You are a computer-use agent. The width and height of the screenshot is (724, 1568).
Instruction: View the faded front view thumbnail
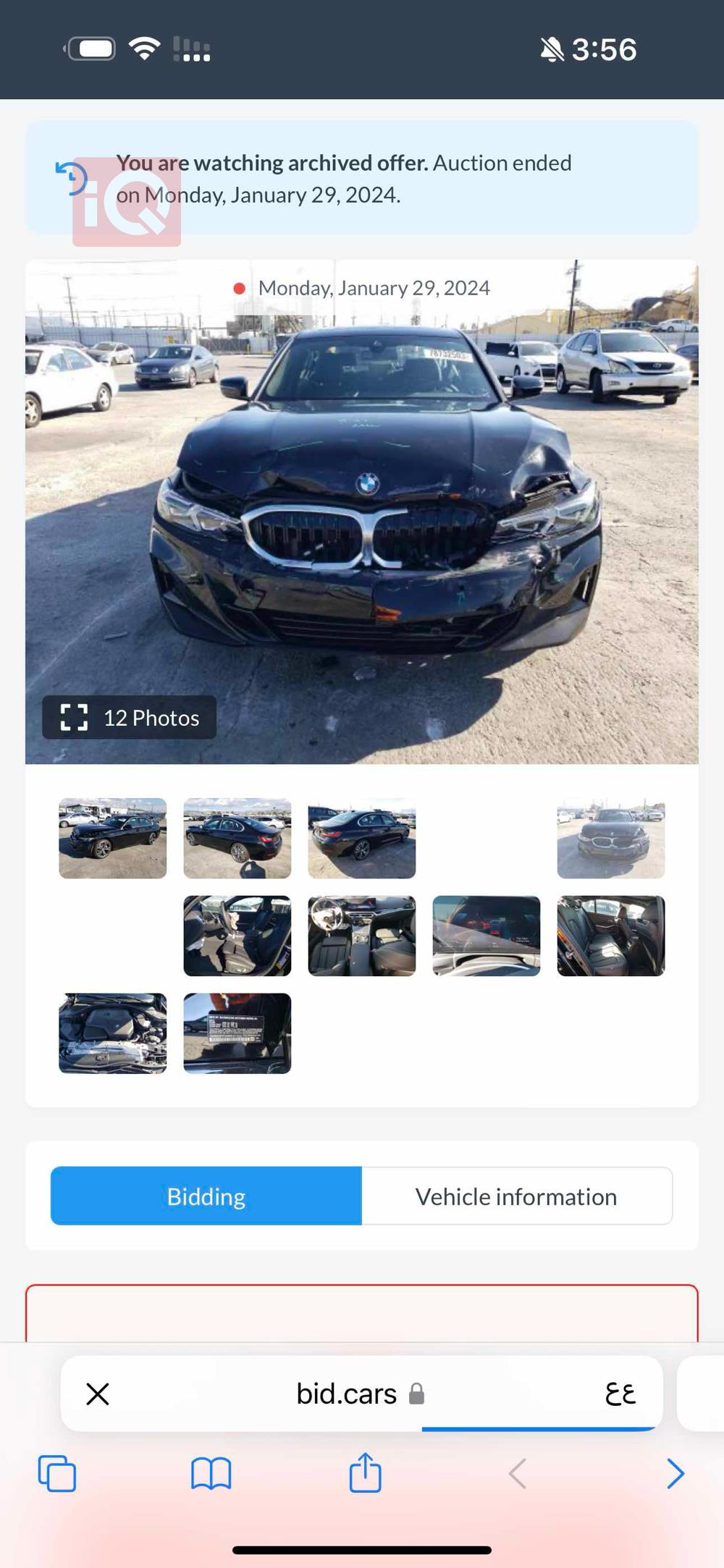(x=610, y=838)
